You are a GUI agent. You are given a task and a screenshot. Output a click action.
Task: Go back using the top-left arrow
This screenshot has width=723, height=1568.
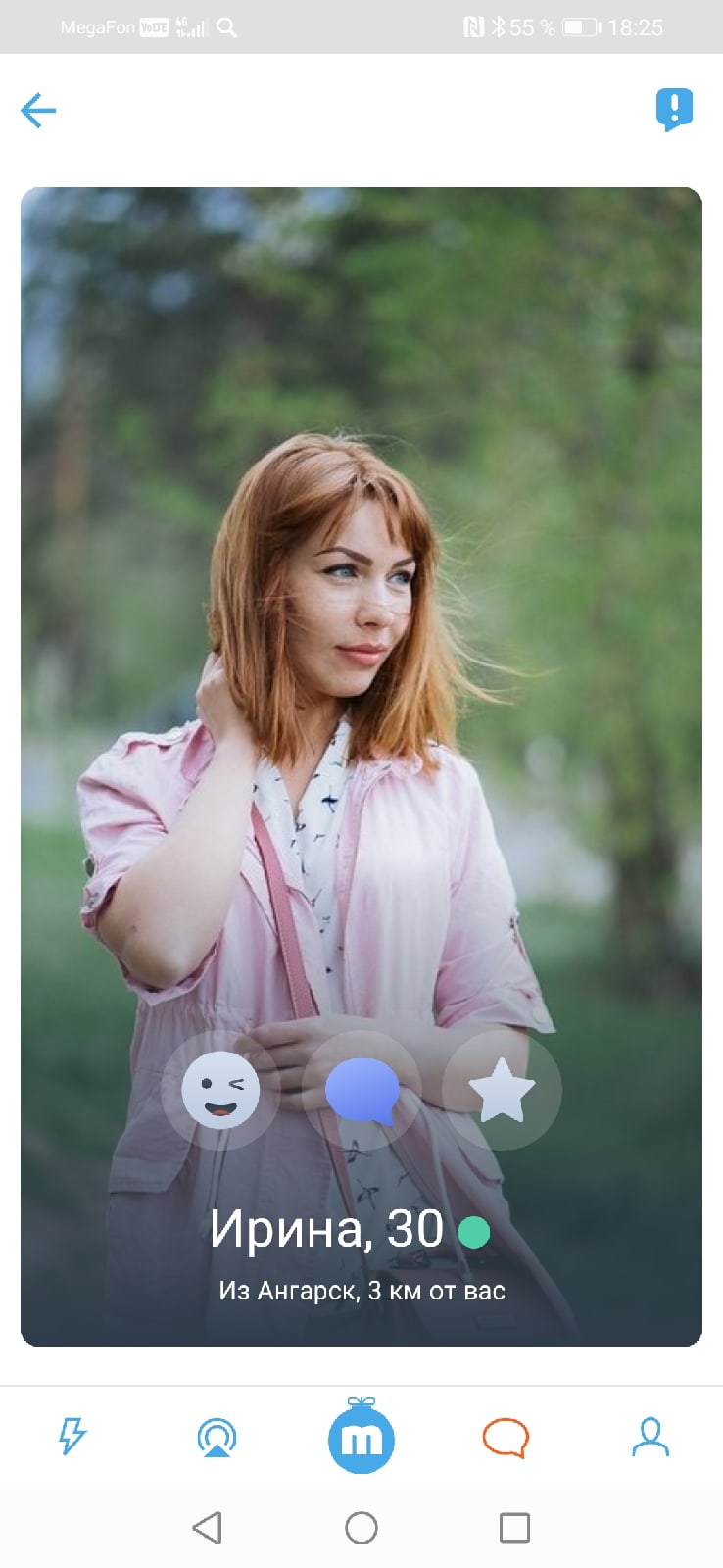coord(38,110)
